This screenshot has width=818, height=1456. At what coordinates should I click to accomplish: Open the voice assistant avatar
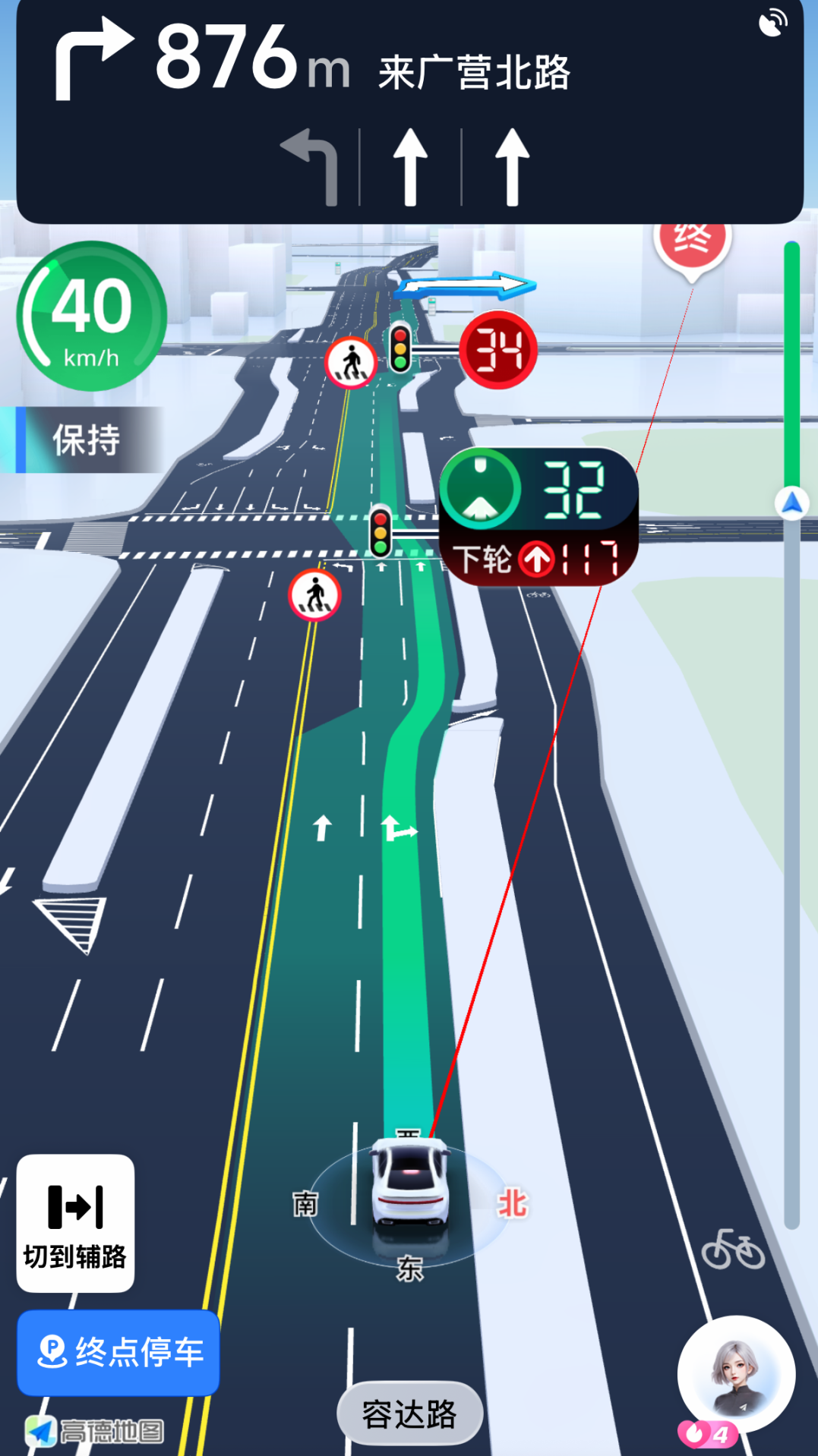point(735,1374)
